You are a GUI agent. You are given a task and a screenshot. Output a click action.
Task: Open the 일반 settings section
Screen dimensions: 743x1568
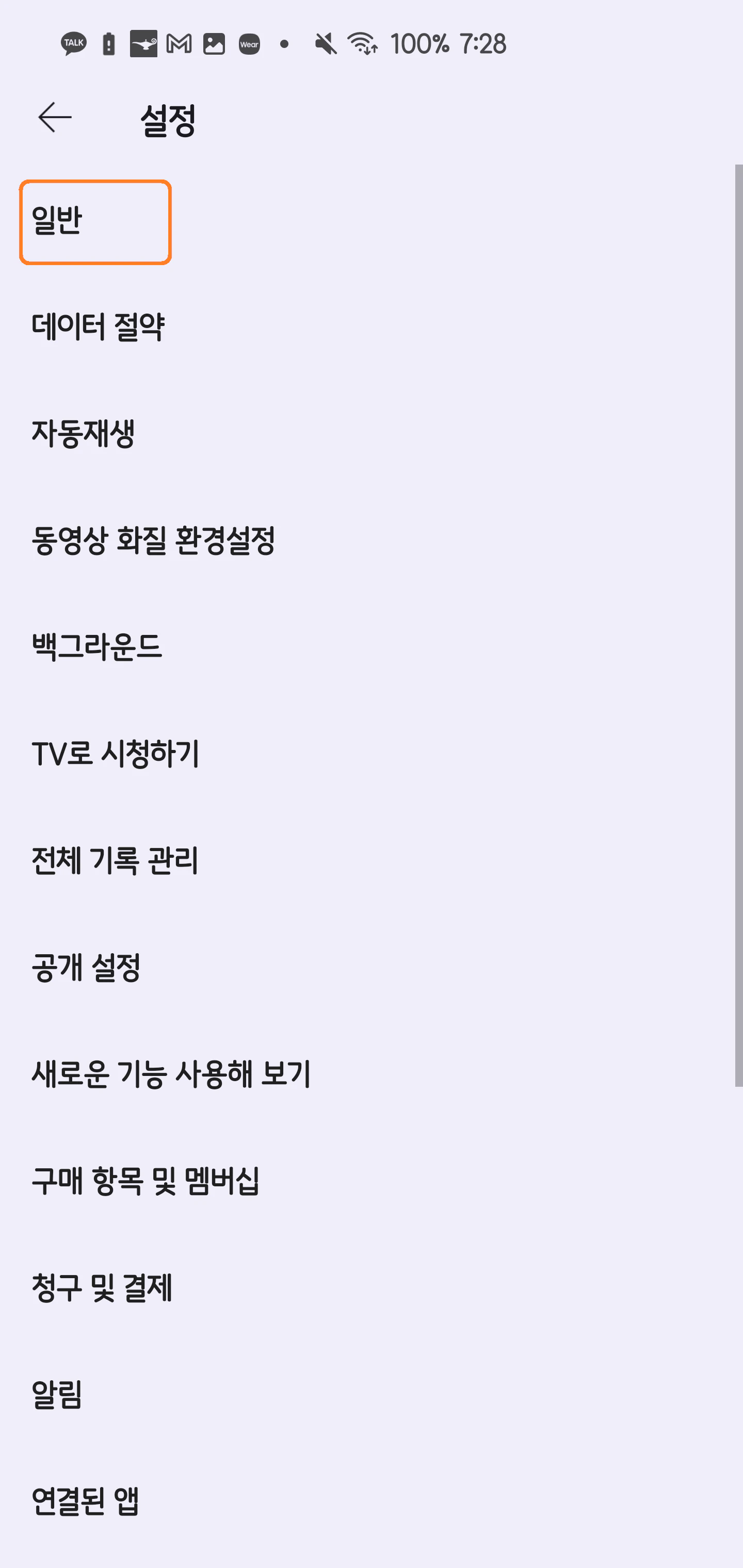click(95, 222)
